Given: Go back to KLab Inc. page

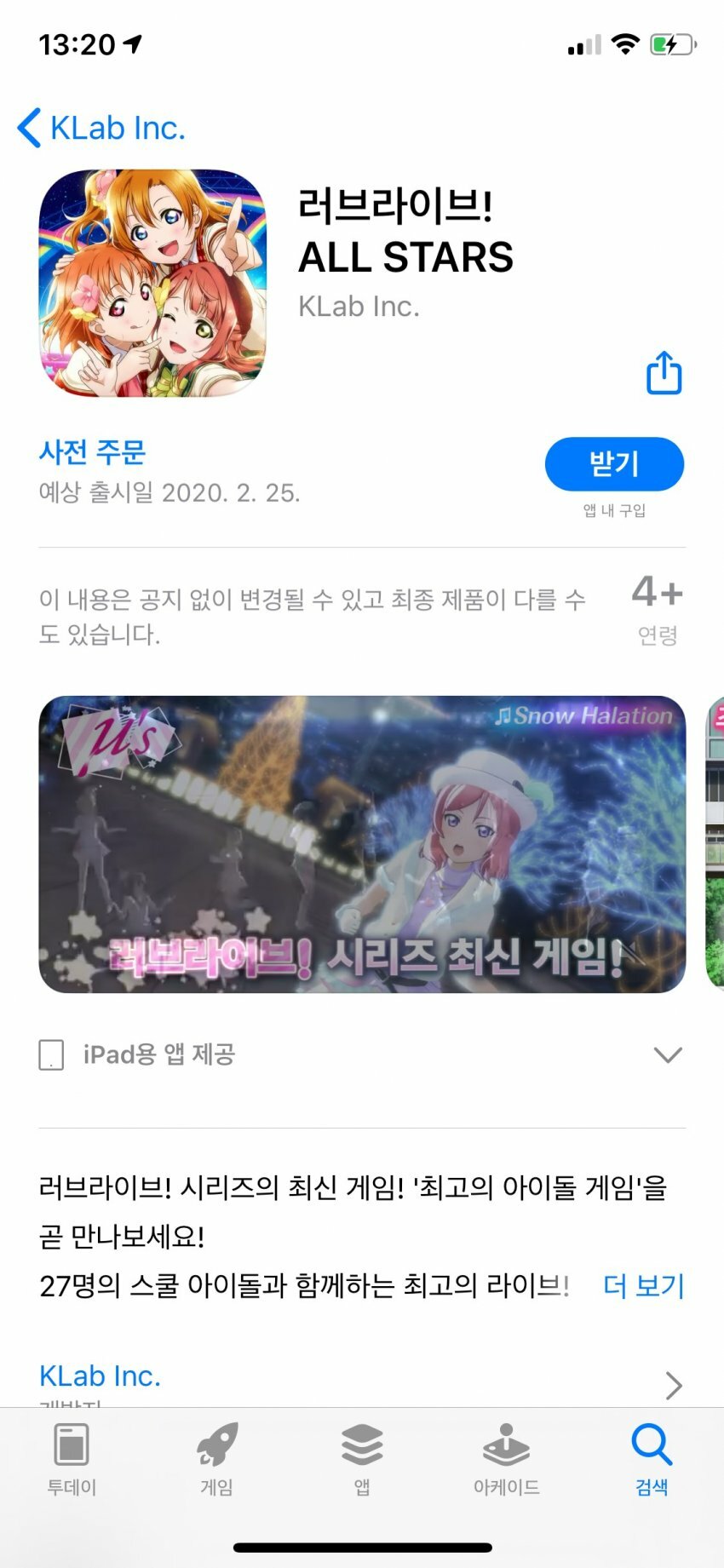Looking at the screenshot, I should click(x=102, y=128).
